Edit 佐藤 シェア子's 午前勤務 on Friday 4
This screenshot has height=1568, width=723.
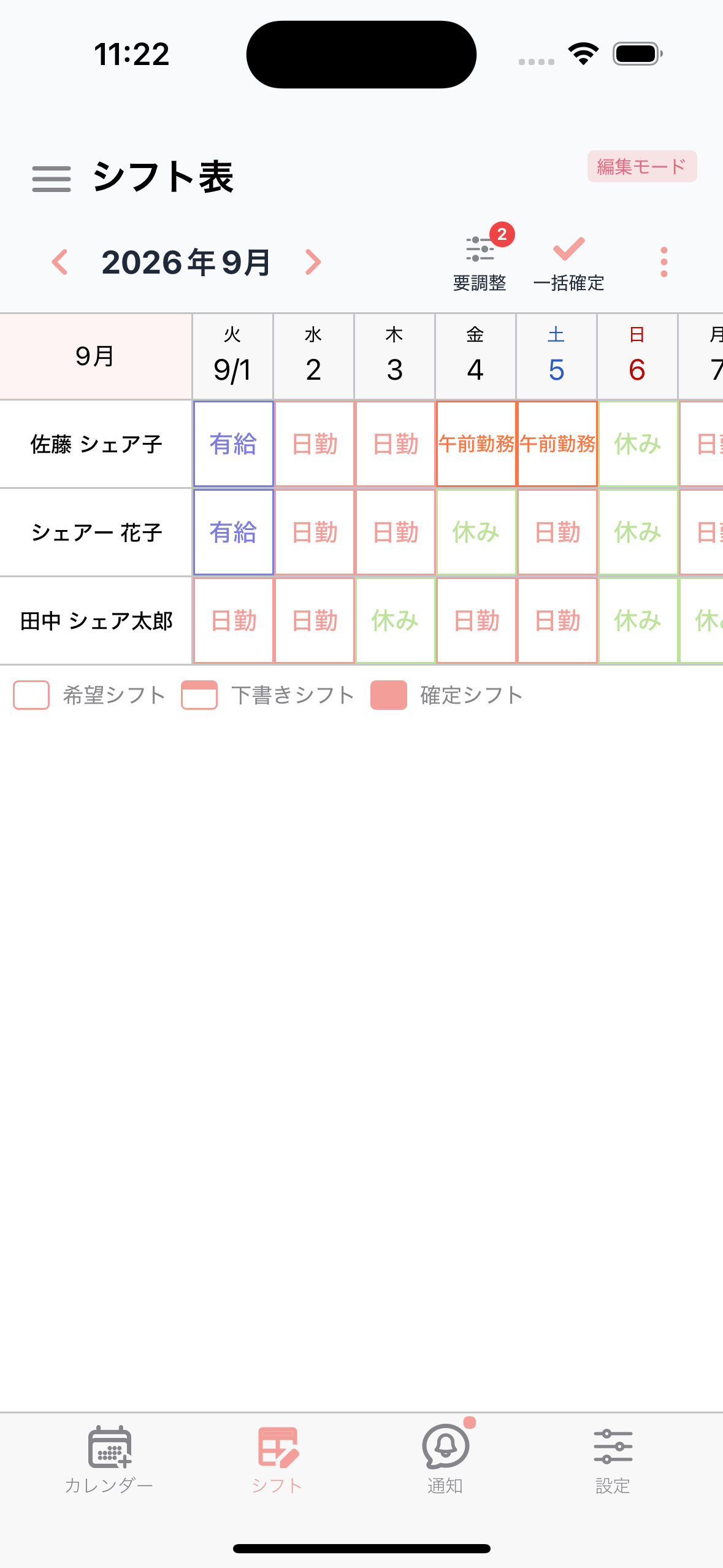476,444
